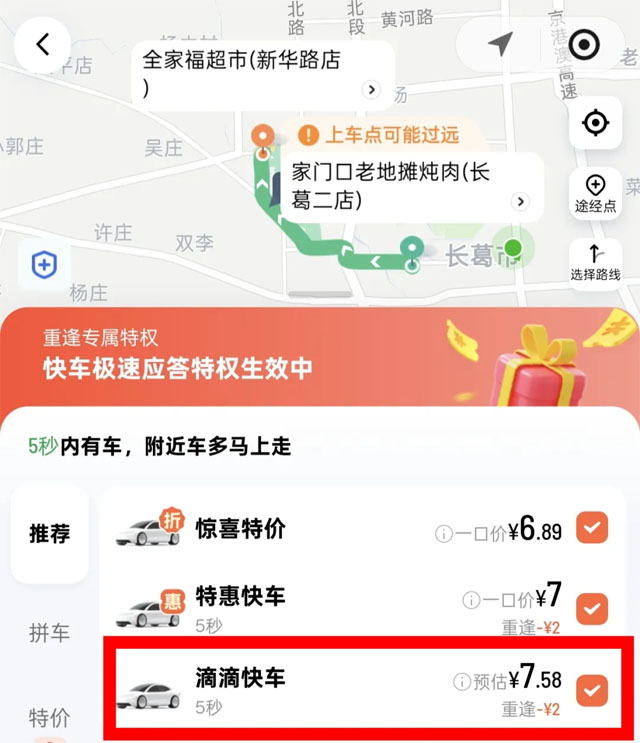This screenshot has width=640, height=743.
Task: Uncheck the 滴滴快车 ride option
Action: coord(593,689)
